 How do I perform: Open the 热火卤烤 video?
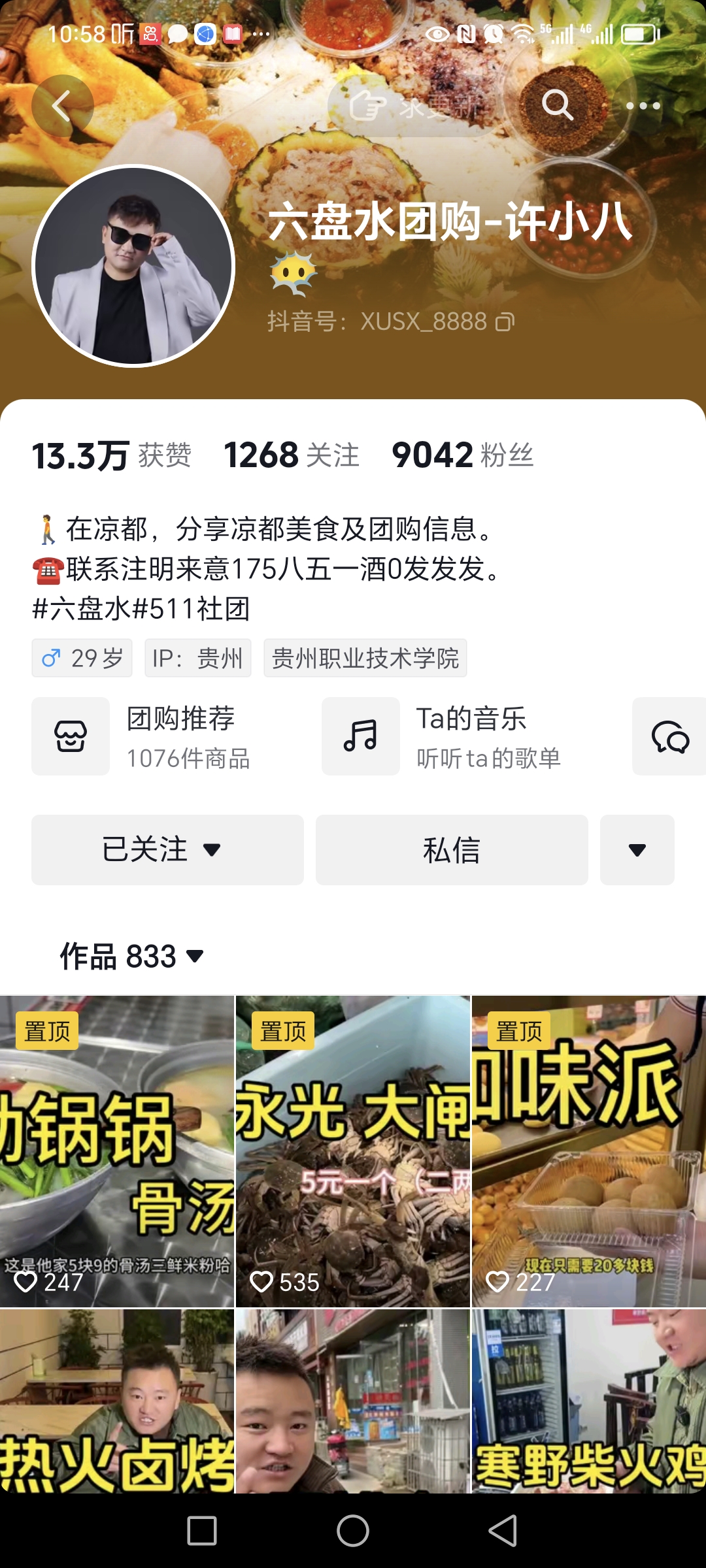pyautogui.click(x=117, y=1401)
